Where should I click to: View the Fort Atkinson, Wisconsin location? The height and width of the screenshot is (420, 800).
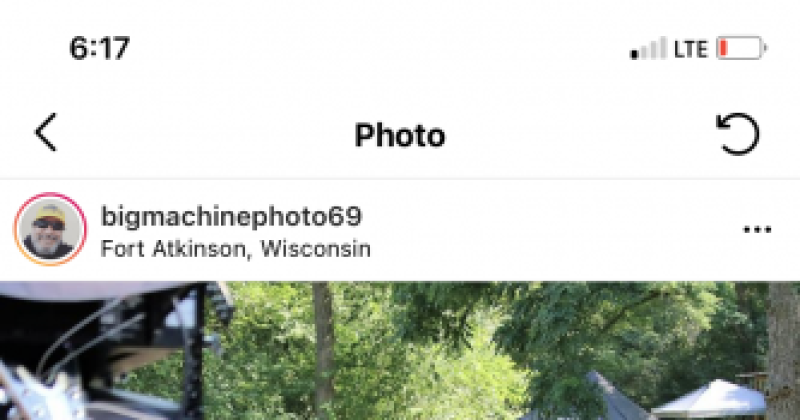(236, 248)
